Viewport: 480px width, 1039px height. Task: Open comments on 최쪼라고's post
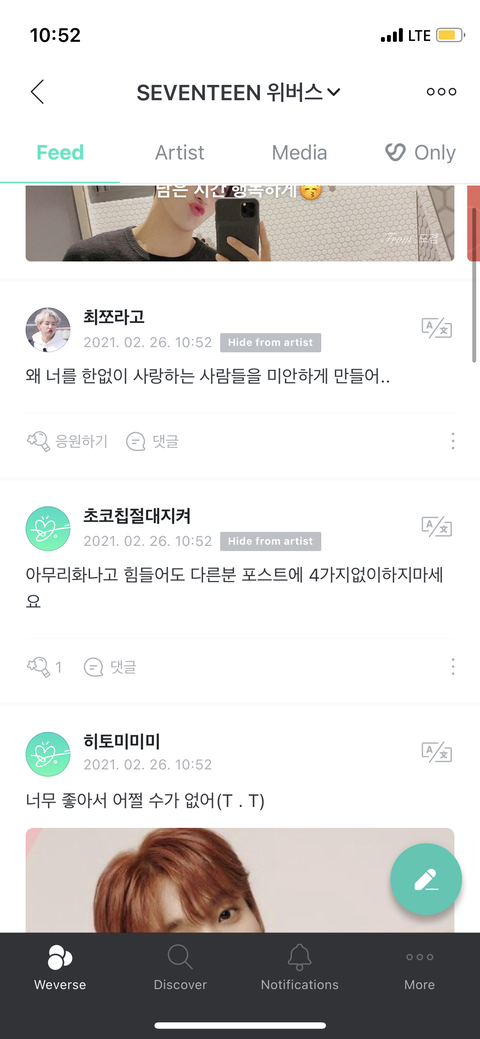(x=152, y=441)
